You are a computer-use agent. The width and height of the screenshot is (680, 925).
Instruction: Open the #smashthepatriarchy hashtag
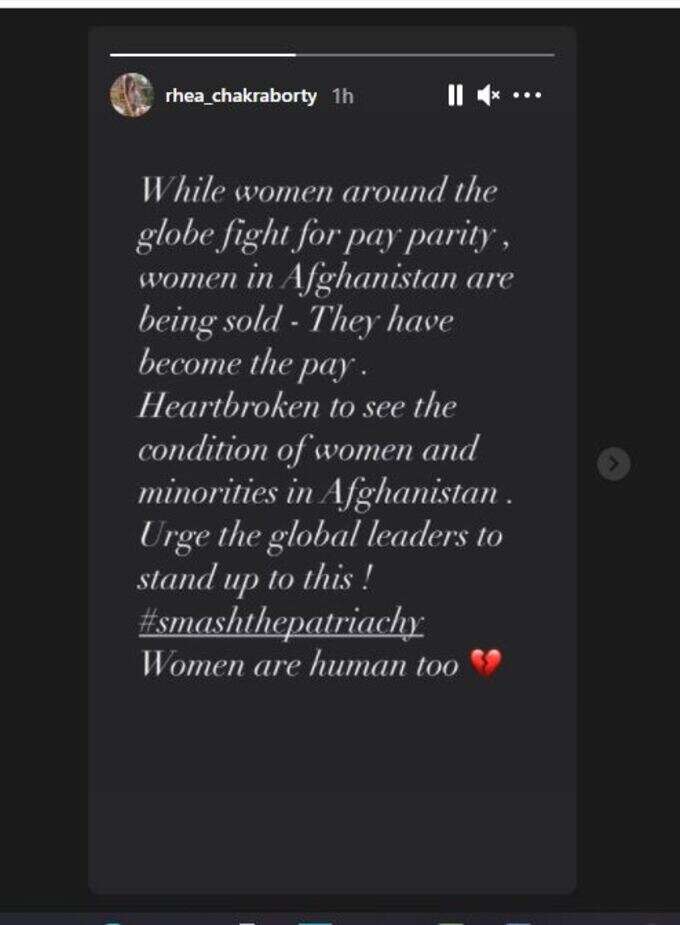pos(280,622)
